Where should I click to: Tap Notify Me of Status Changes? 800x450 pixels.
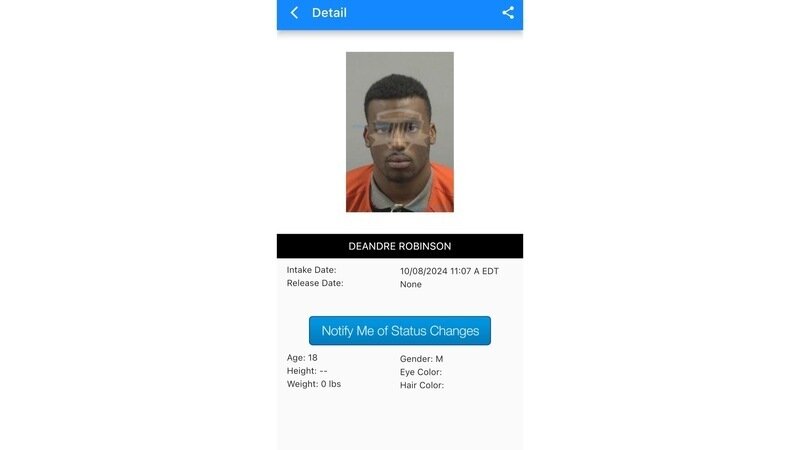click(x=400, y=331)
